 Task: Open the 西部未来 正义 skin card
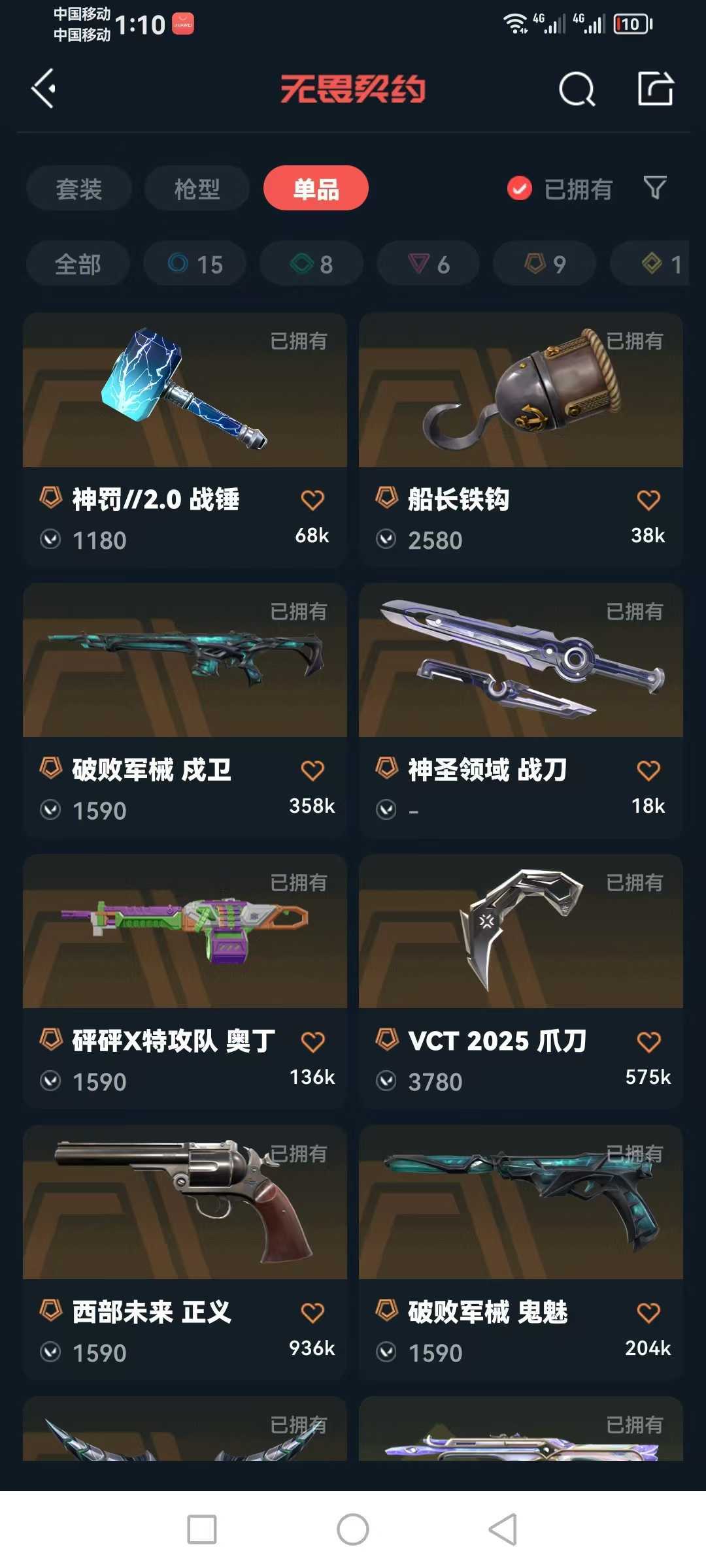pyautogui.click(x=185, y=1252)
